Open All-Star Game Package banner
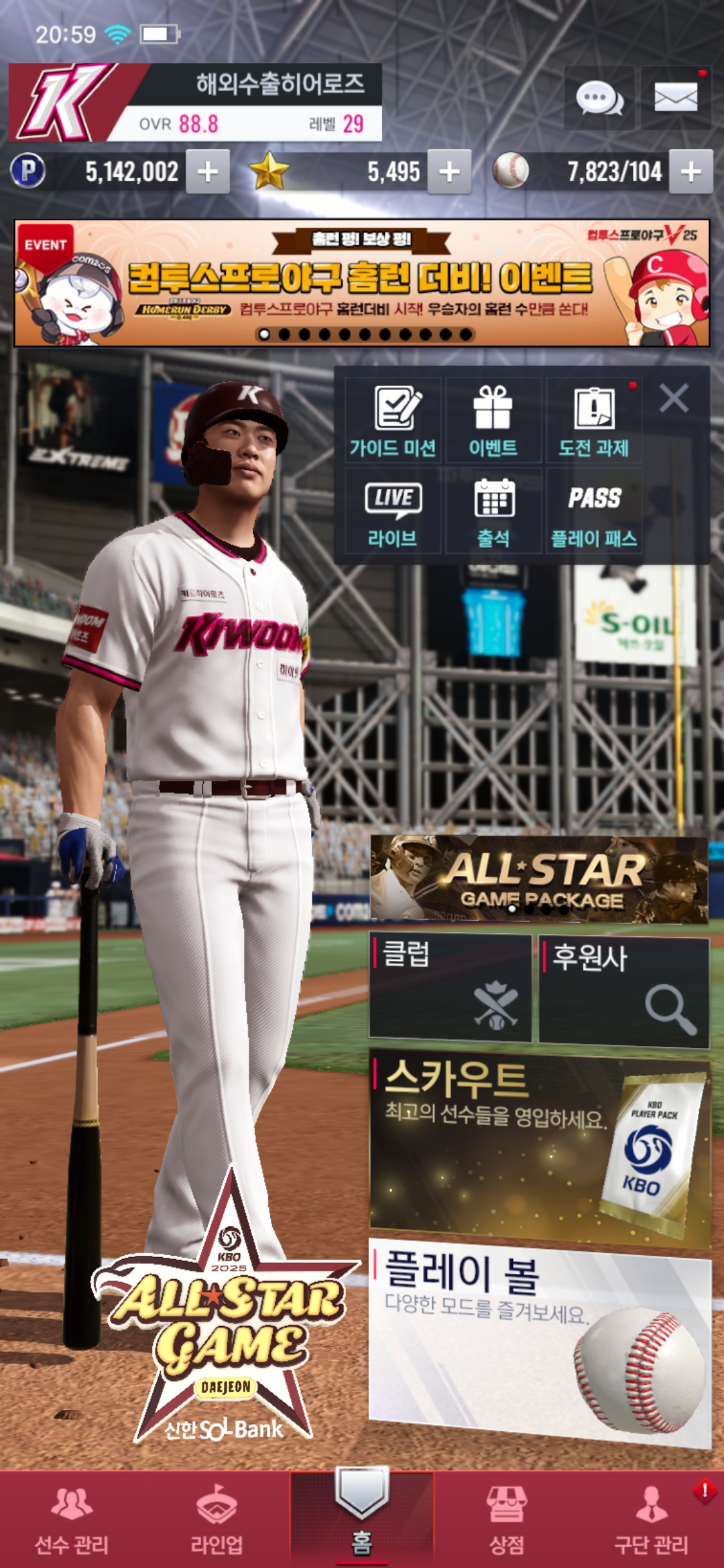This screenshot has height=1568, width=724. [x=540, y=878]
